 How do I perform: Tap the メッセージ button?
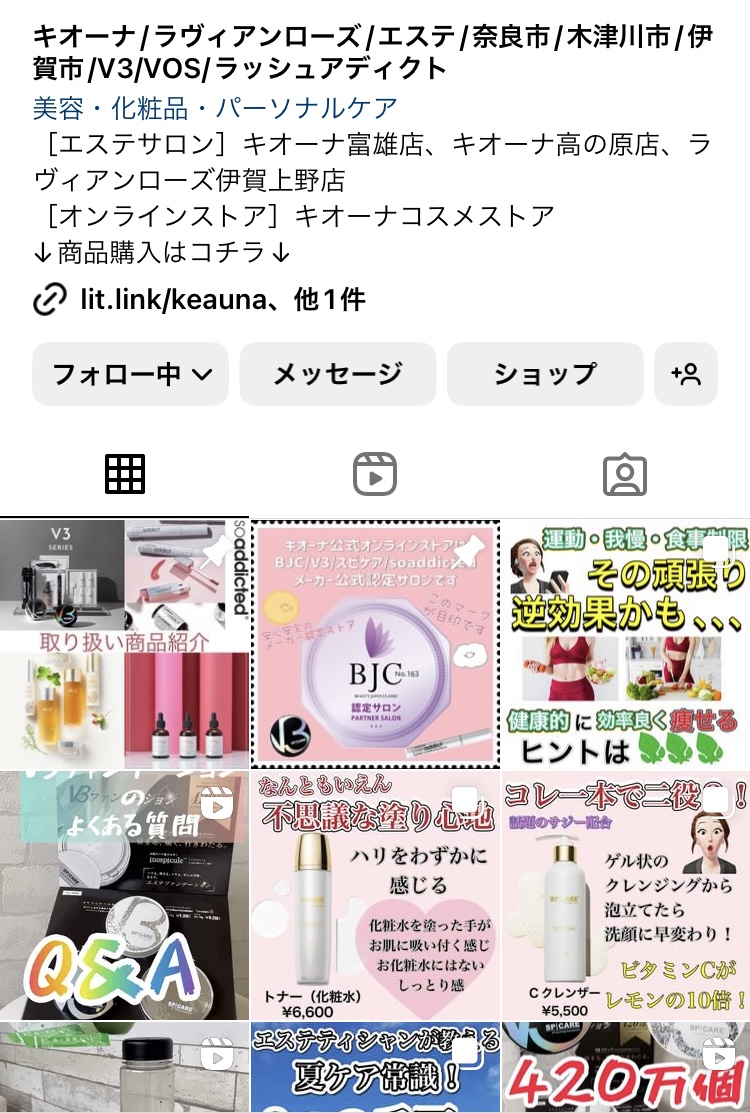[x=338, y=374]
